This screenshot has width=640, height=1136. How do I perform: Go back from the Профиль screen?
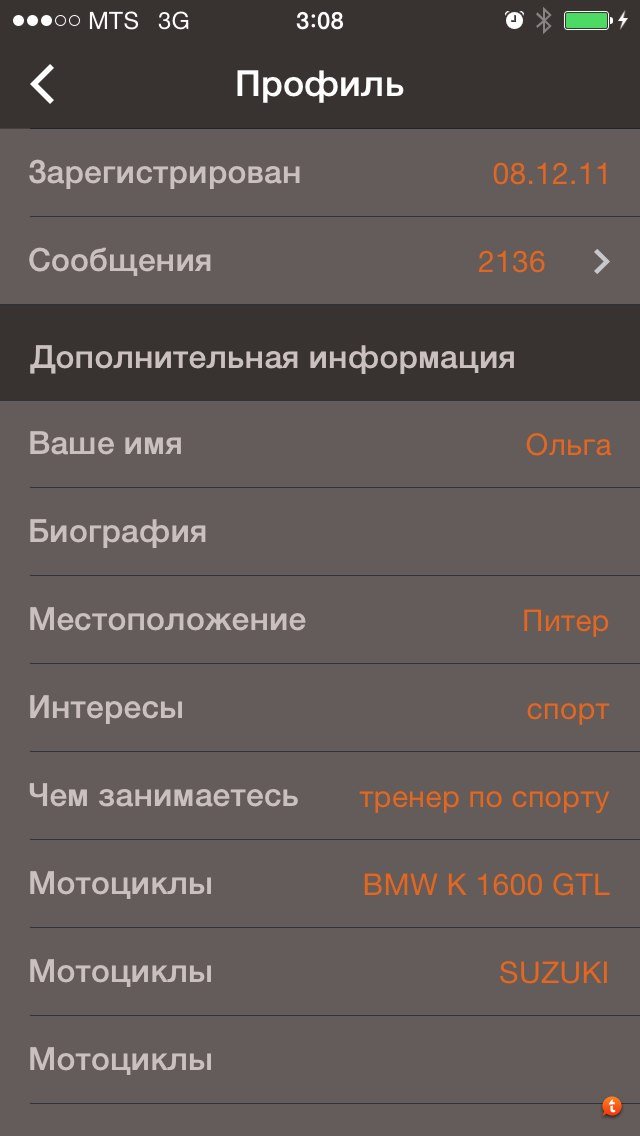[x=43, y=84]
